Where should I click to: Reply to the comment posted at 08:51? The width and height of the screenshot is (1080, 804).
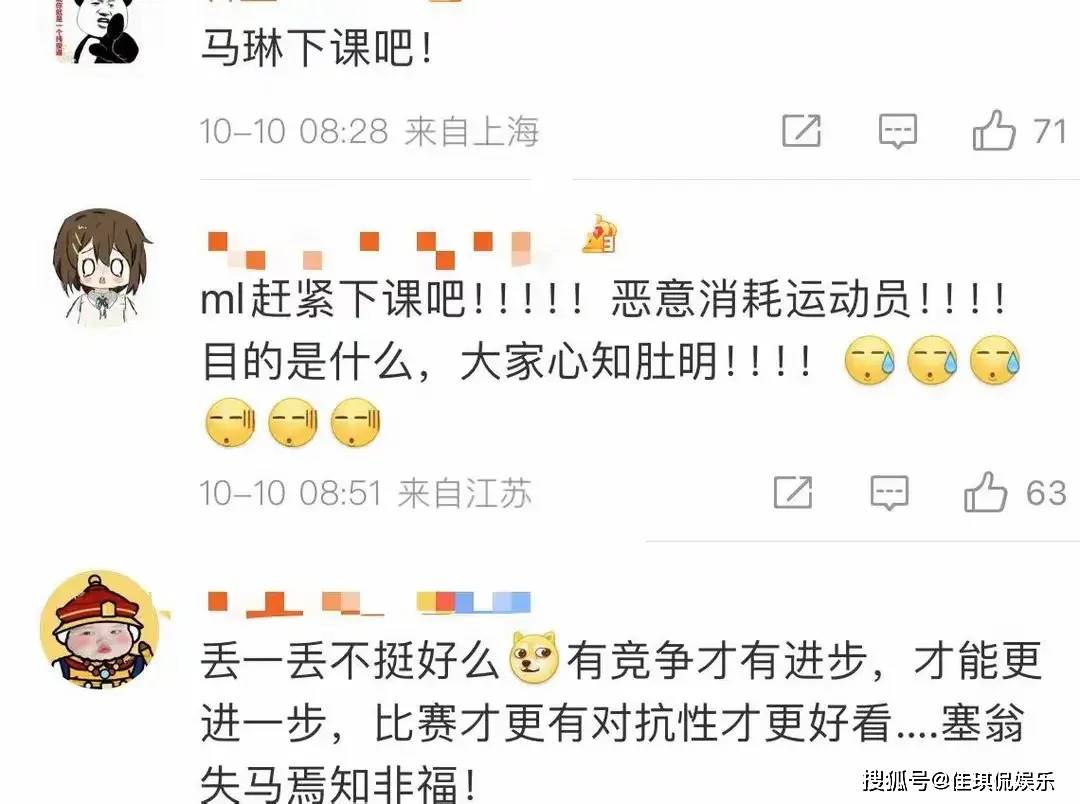coord(889,493)
